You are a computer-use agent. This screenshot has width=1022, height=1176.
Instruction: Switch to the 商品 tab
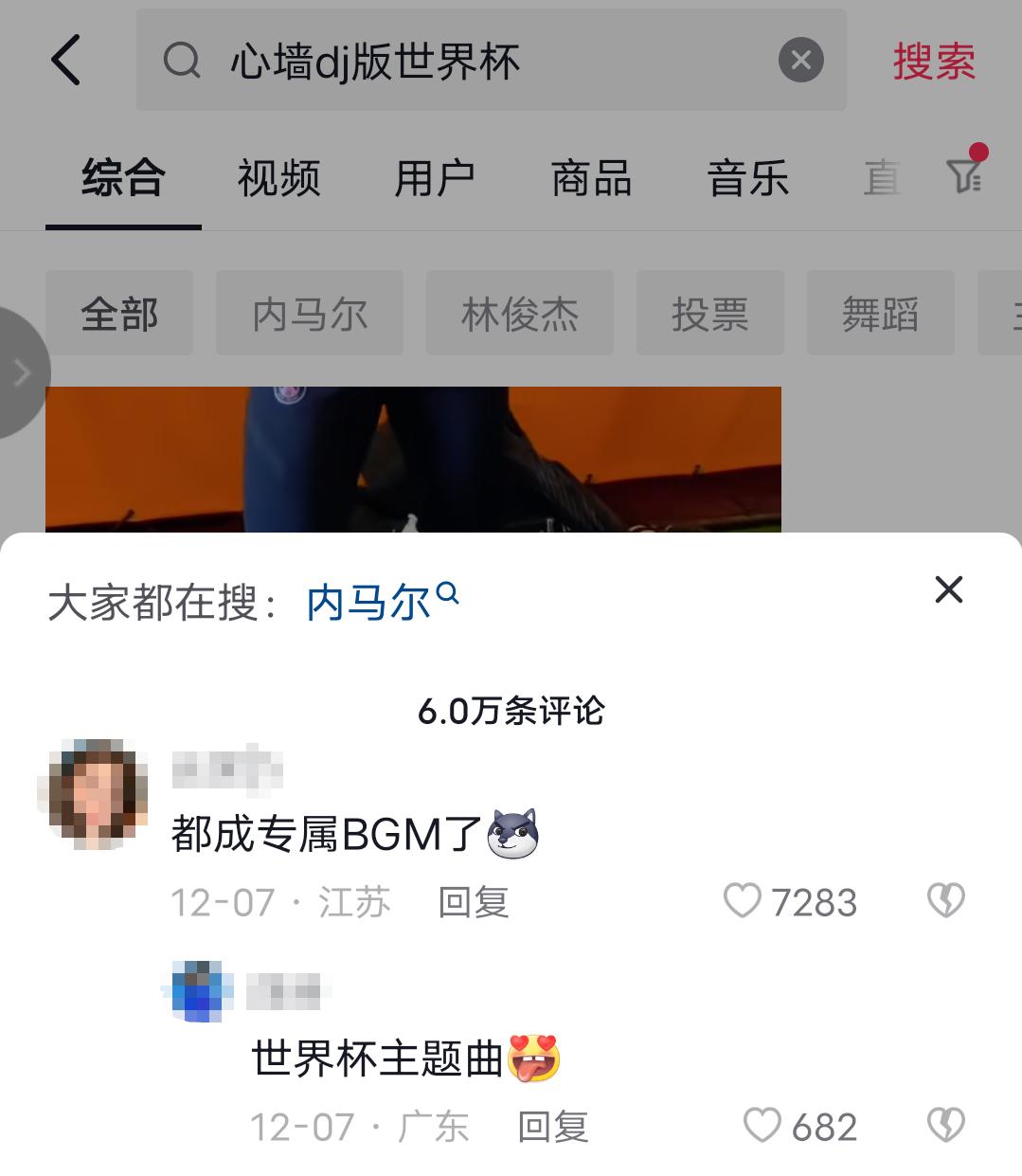click(591, 178)
